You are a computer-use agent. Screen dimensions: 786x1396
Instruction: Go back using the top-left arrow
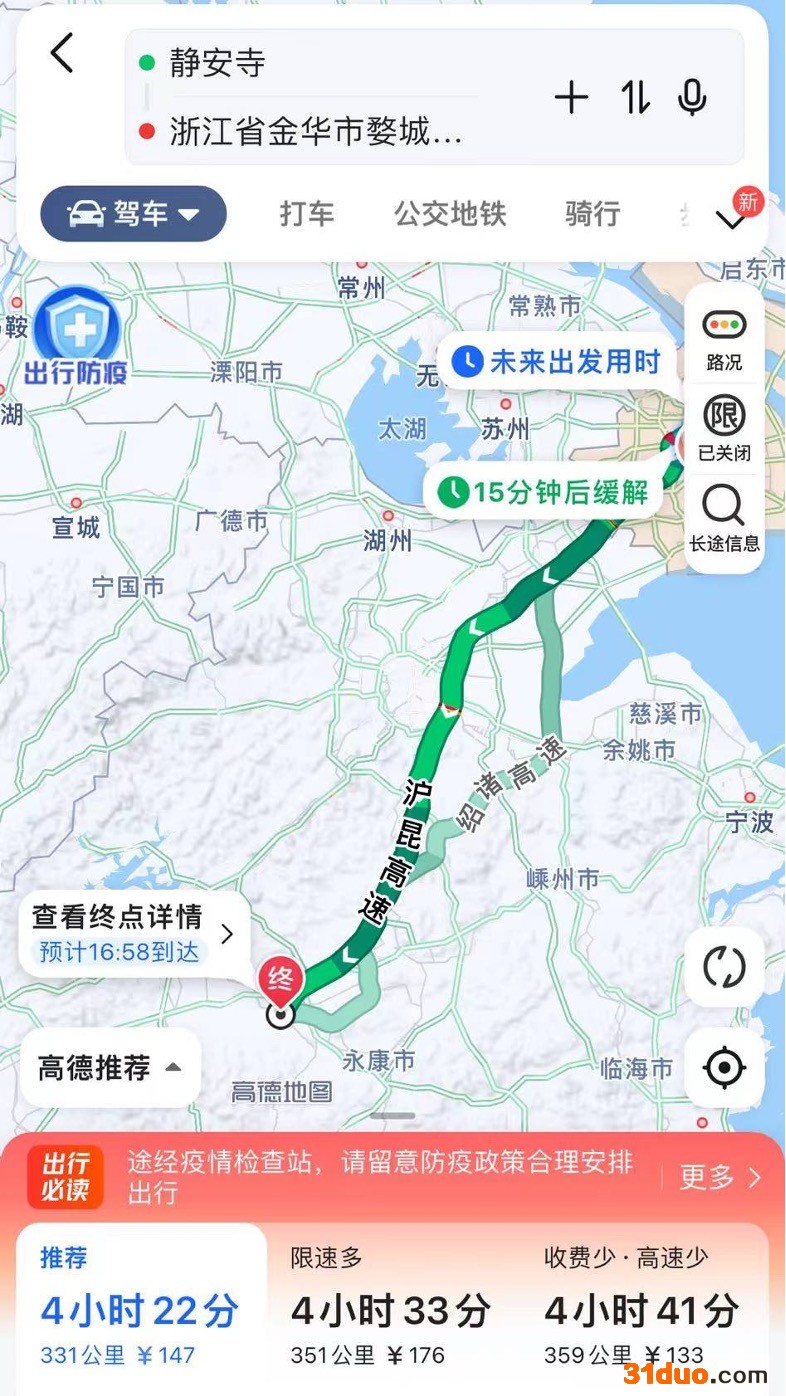click(63, 52)
